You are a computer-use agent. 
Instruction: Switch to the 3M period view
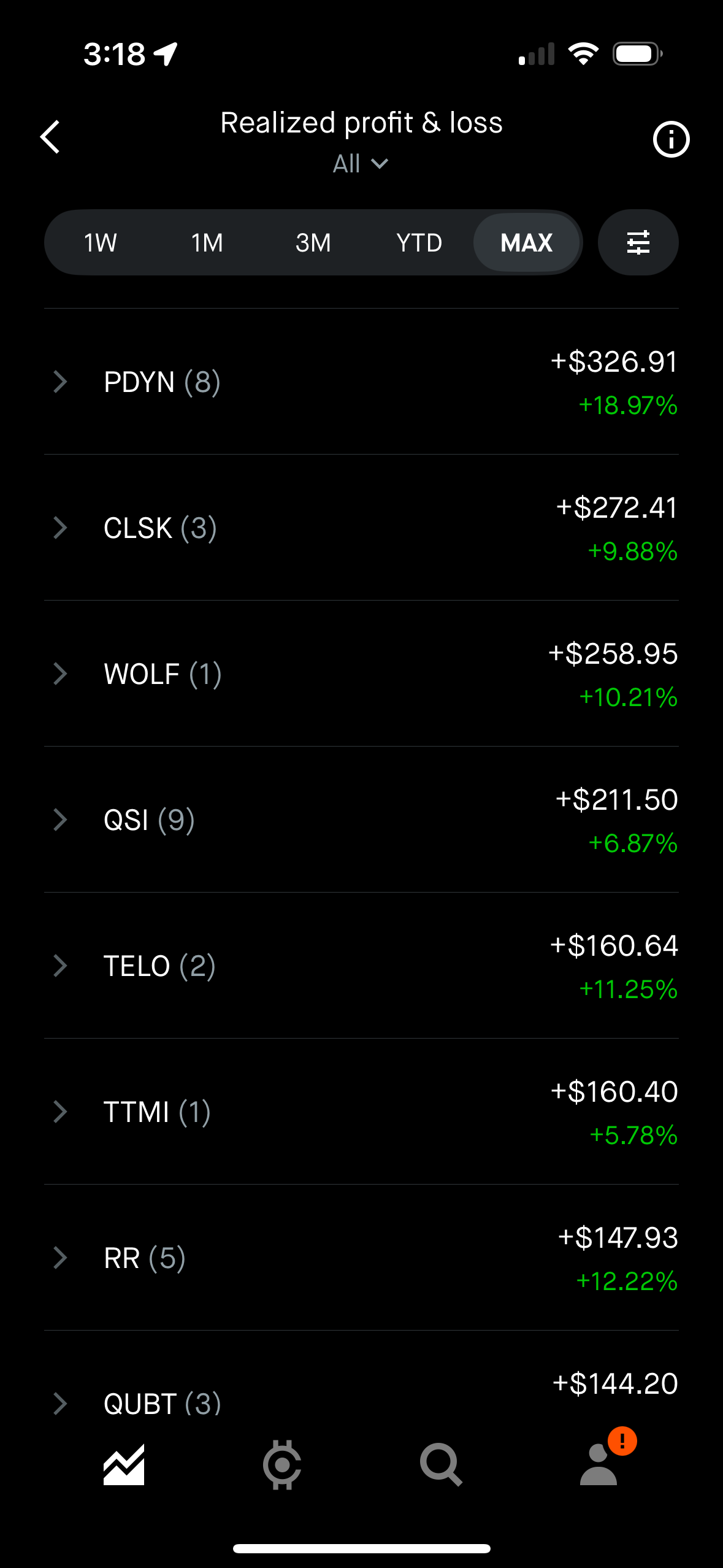pos(313,242)
